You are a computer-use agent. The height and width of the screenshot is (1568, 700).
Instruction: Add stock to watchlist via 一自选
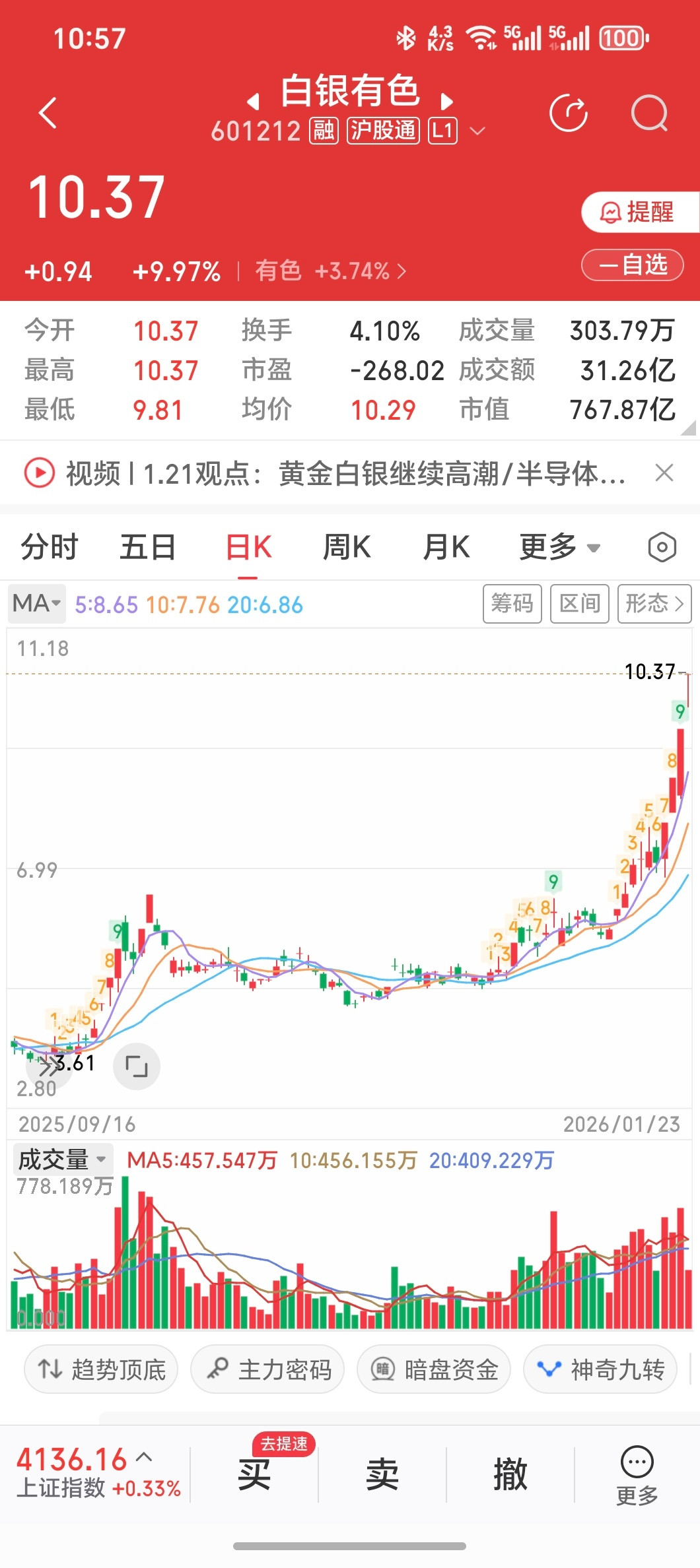(x=632, y=265)
